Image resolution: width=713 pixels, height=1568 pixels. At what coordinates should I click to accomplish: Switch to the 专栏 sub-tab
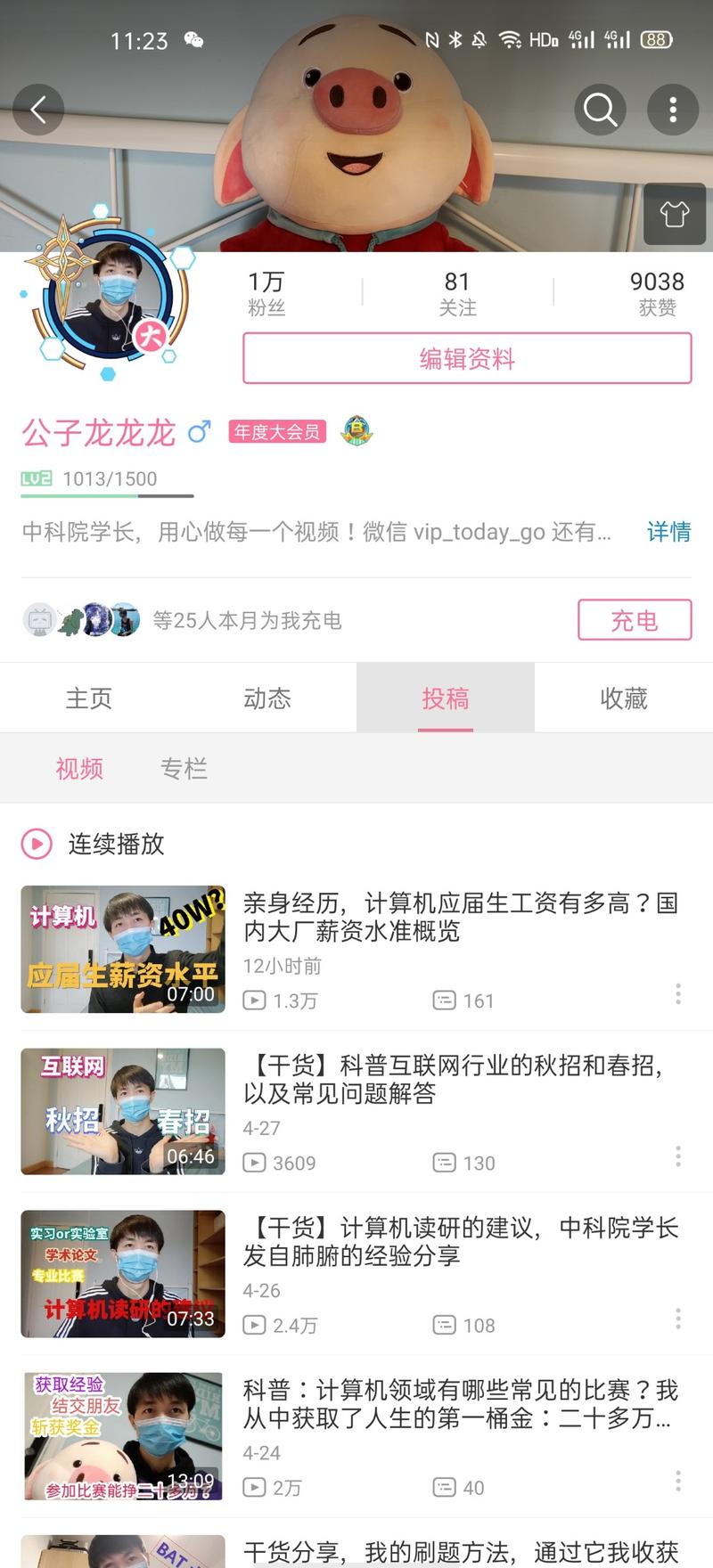pyautogui.click(x=184, y=768)
